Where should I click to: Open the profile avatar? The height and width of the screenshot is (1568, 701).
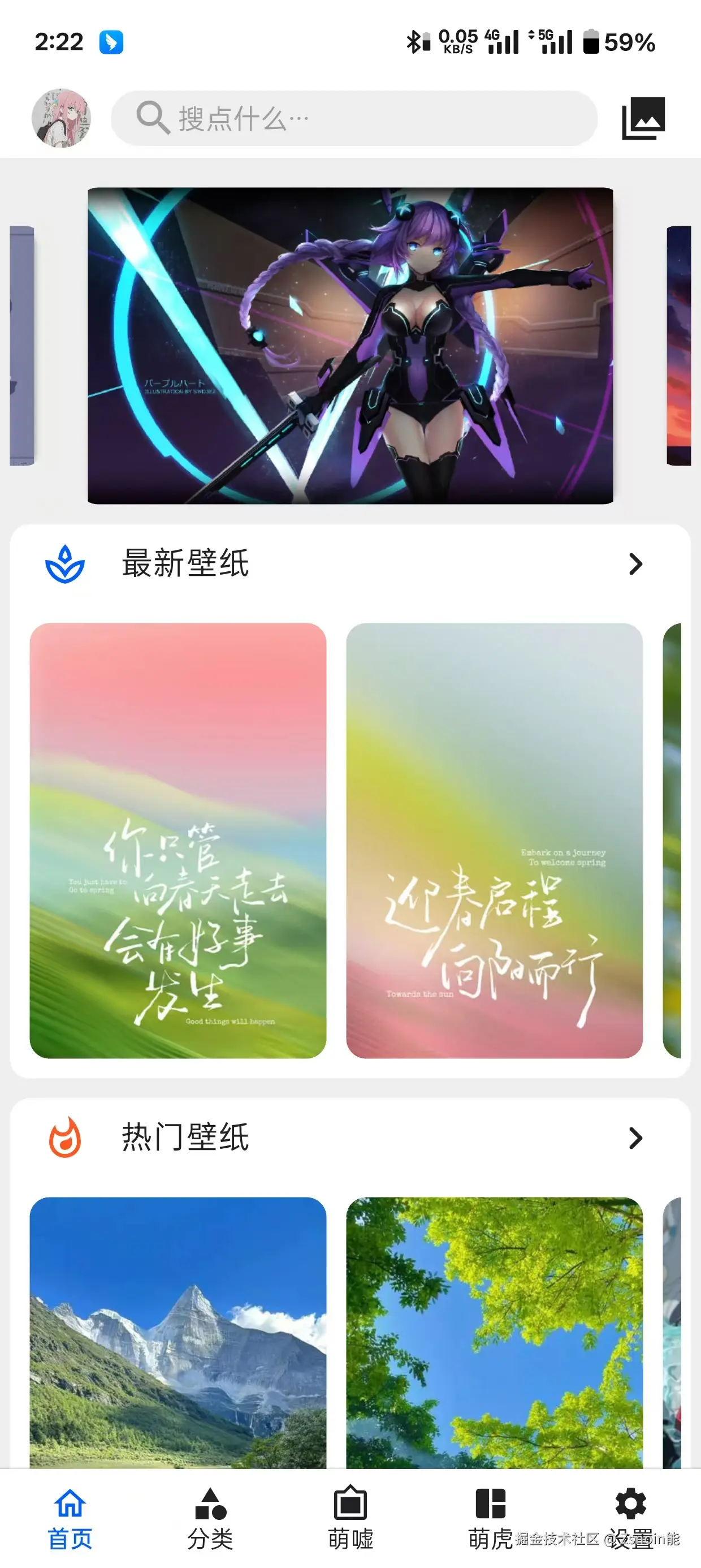[62, 118]
